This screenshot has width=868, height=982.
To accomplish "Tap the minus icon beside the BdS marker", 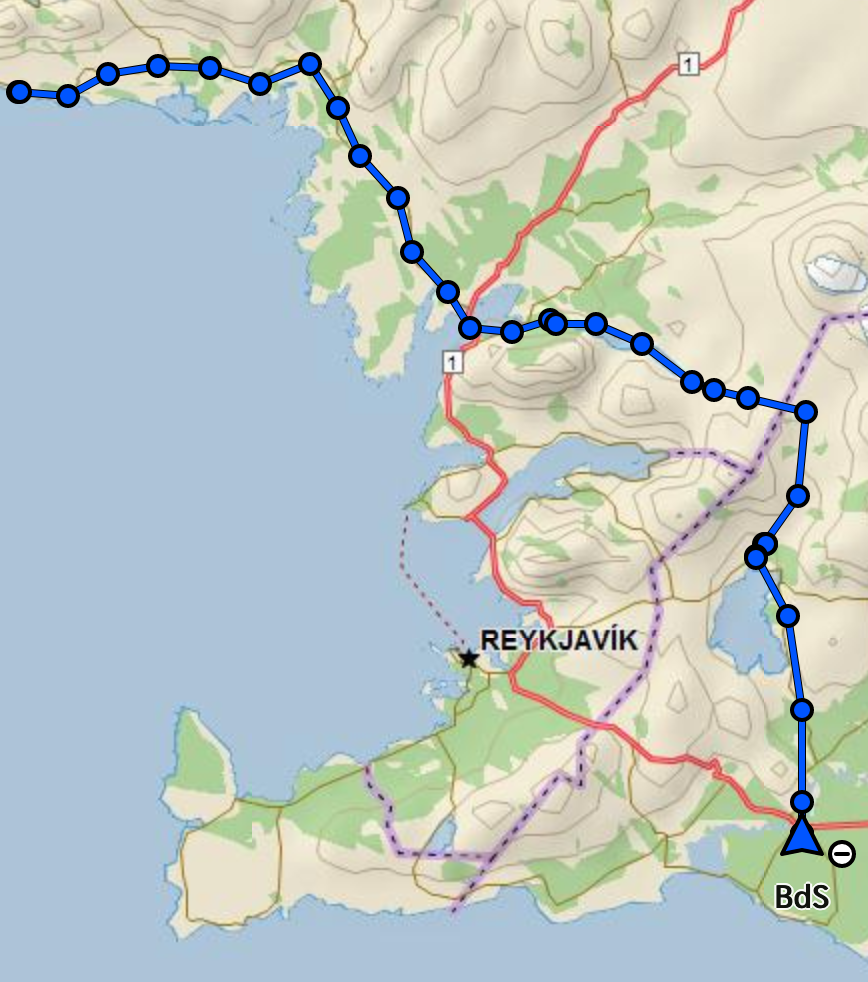I will tap(842, 854).
